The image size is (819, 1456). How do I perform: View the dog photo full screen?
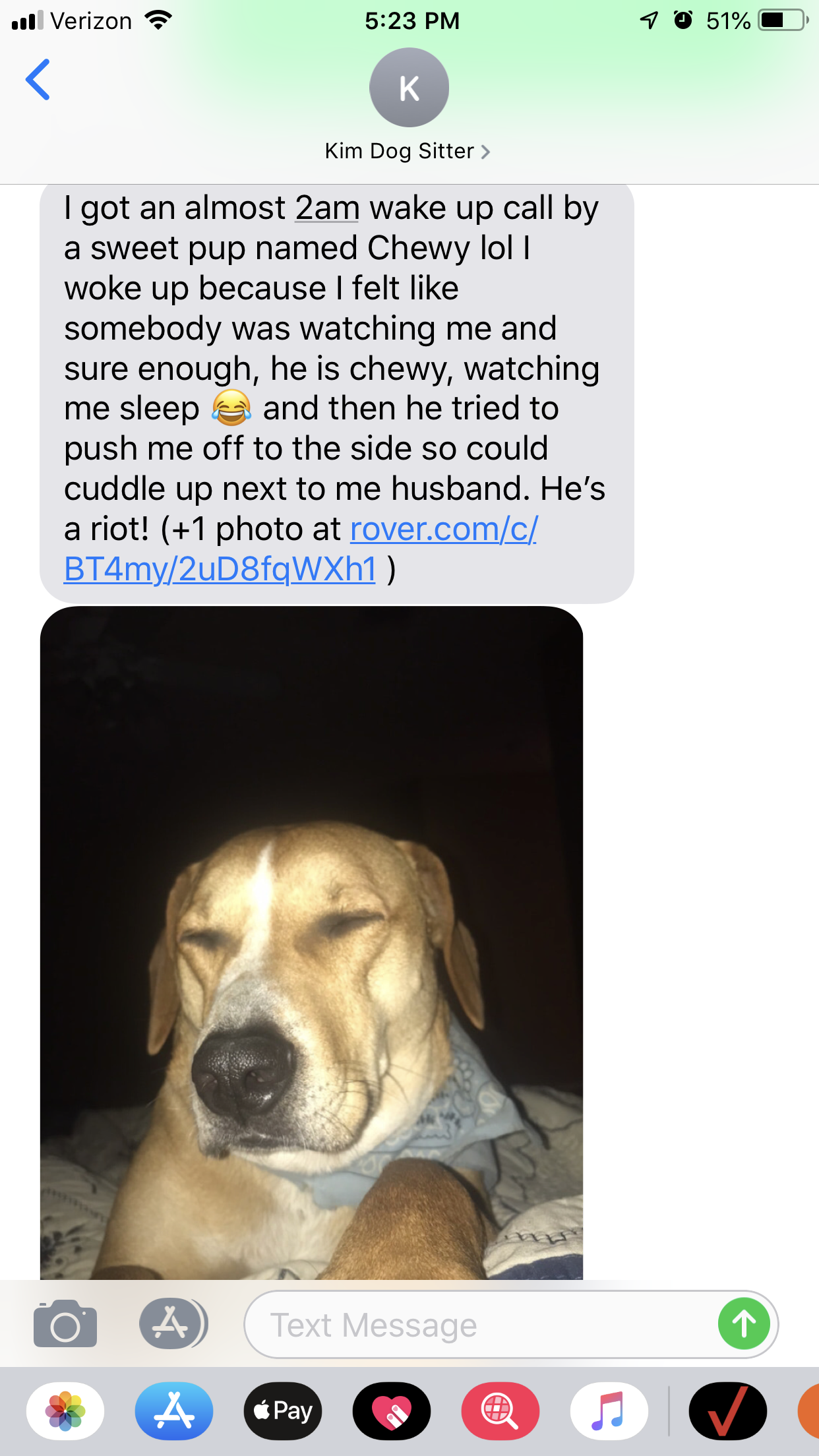pos(311,943)
